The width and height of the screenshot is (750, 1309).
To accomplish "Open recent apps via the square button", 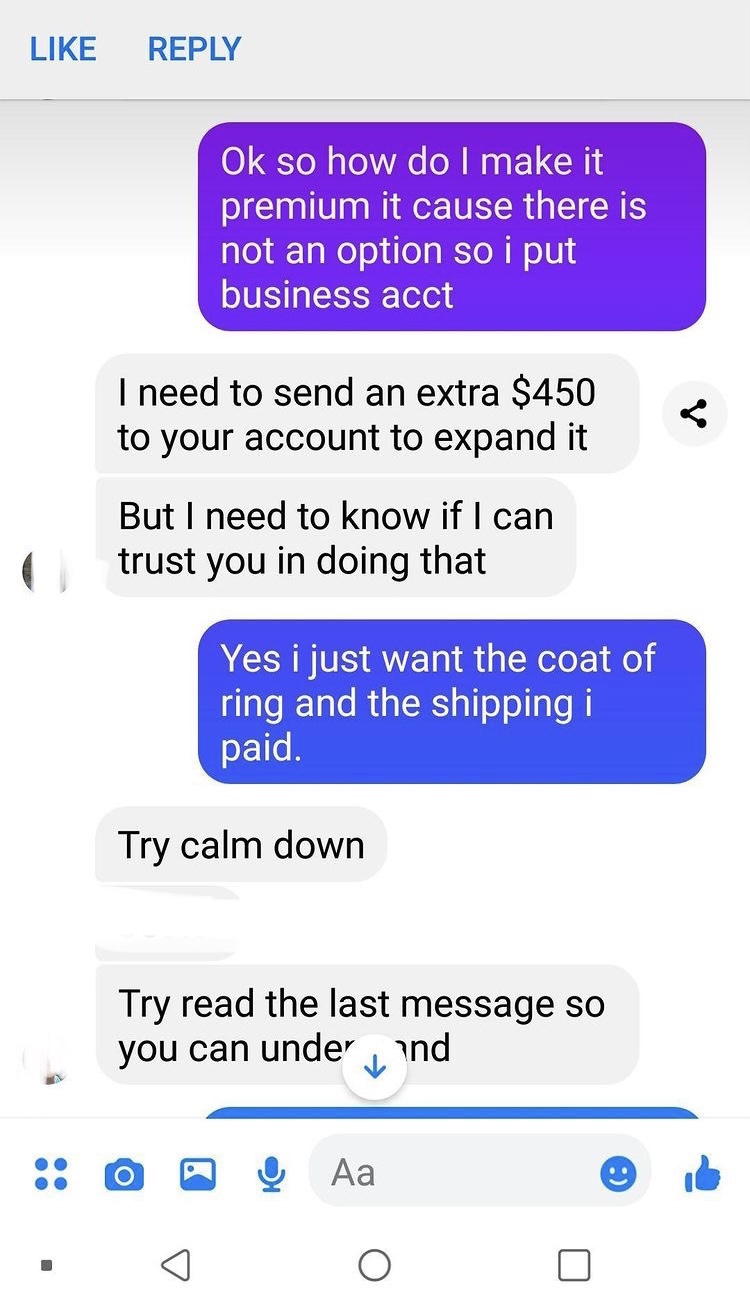I will [574, 1265].
